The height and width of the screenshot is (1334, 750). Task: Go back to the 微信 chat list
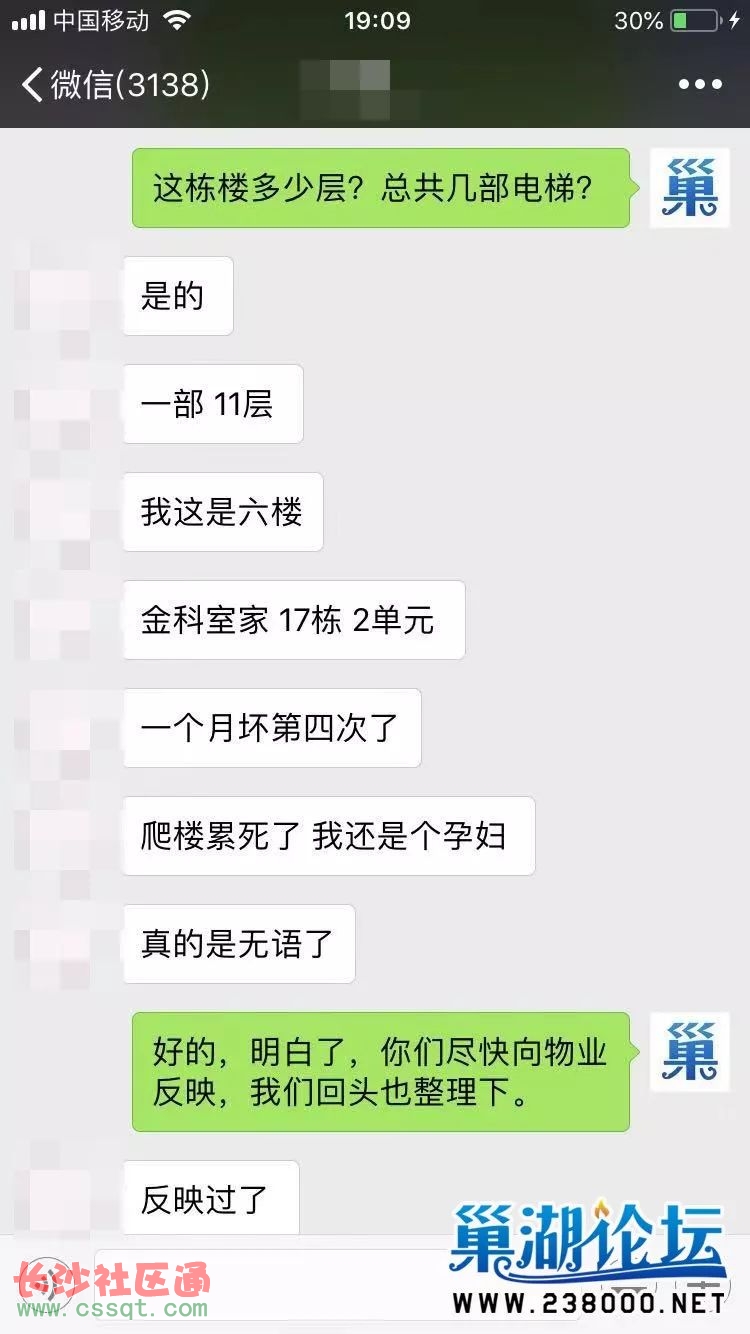tap(115, 84)
